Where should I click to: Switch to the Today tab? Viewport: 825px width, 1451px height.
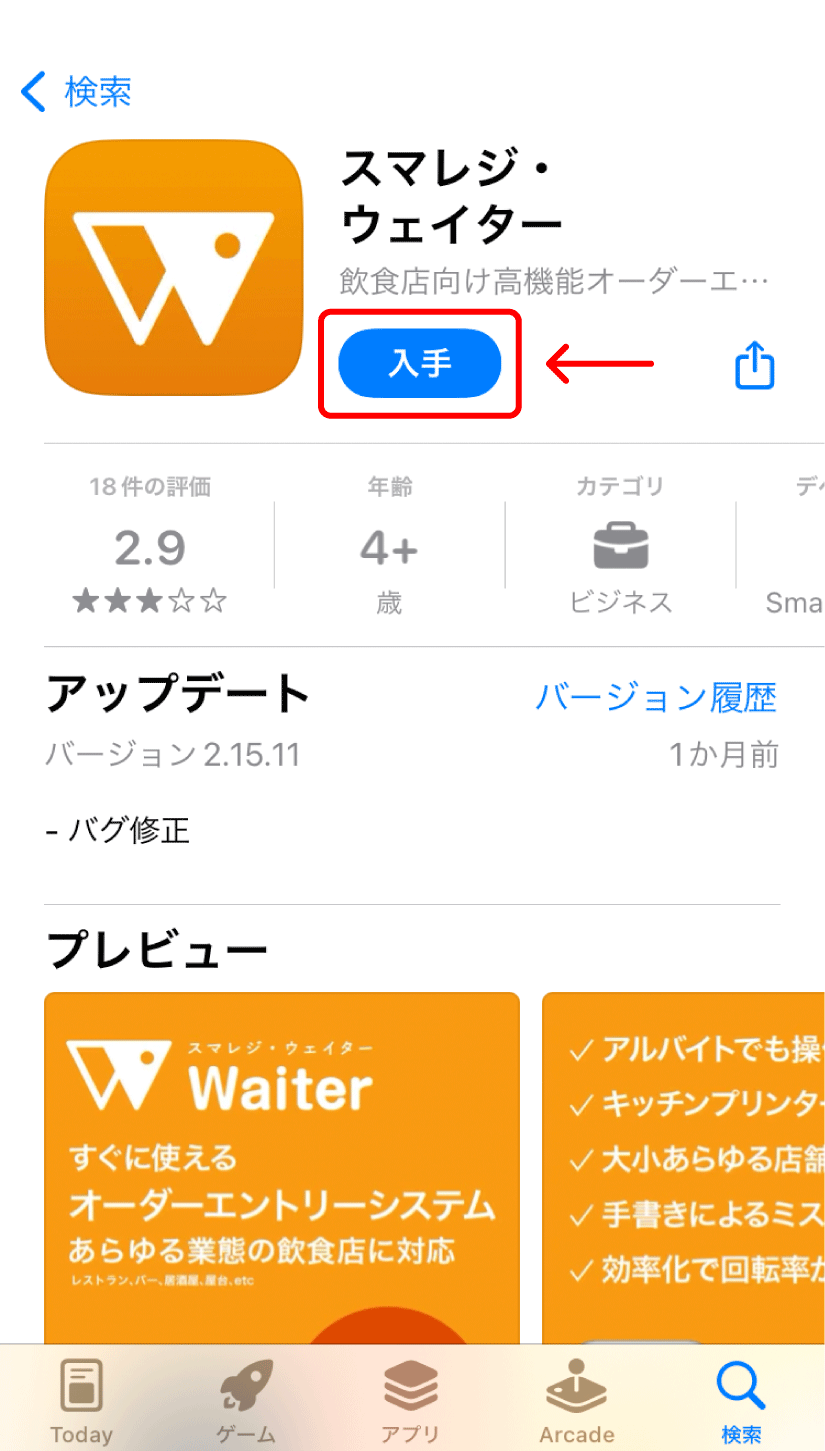click(x=81, y=1402)
